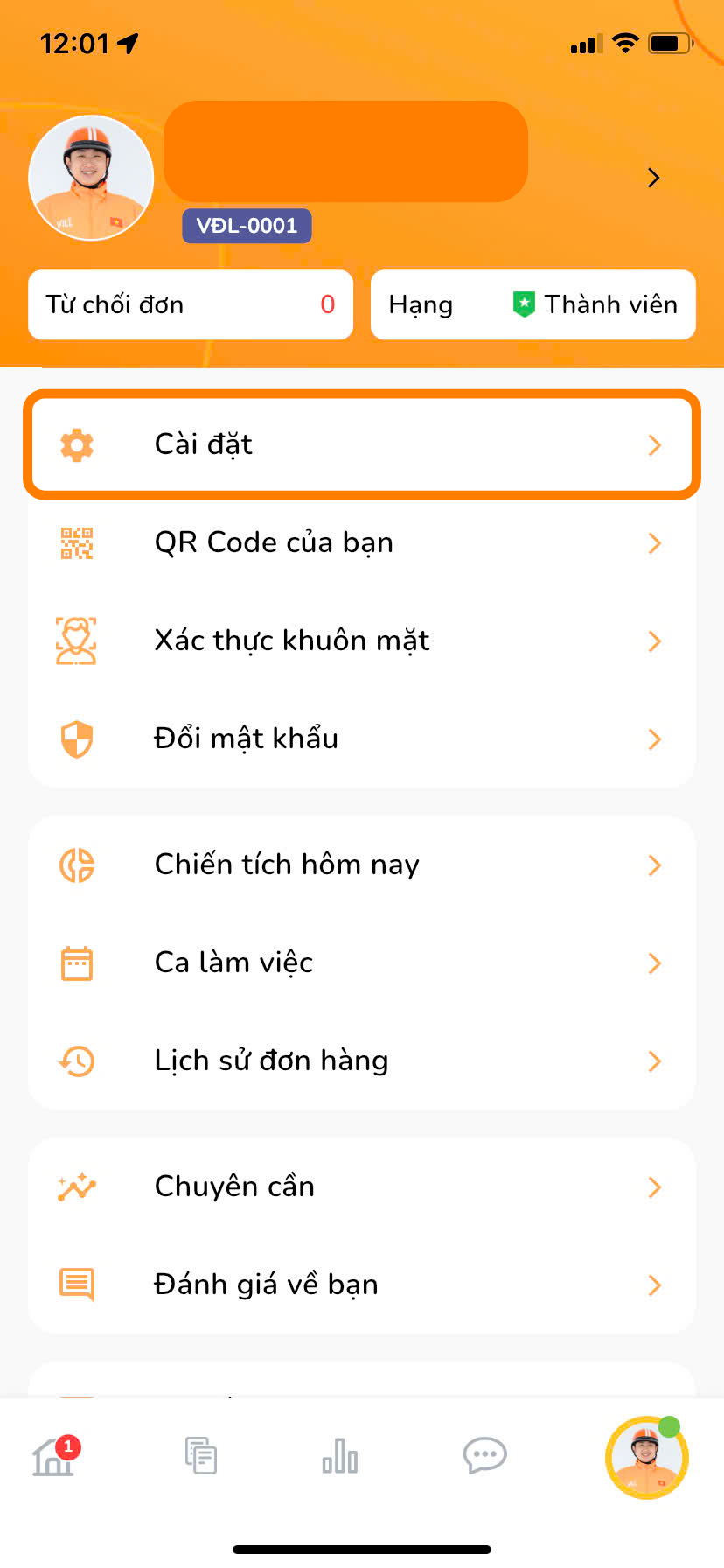Open Xác thực khuôn mặt
The image size is (724, 1568).
(361, 640)
